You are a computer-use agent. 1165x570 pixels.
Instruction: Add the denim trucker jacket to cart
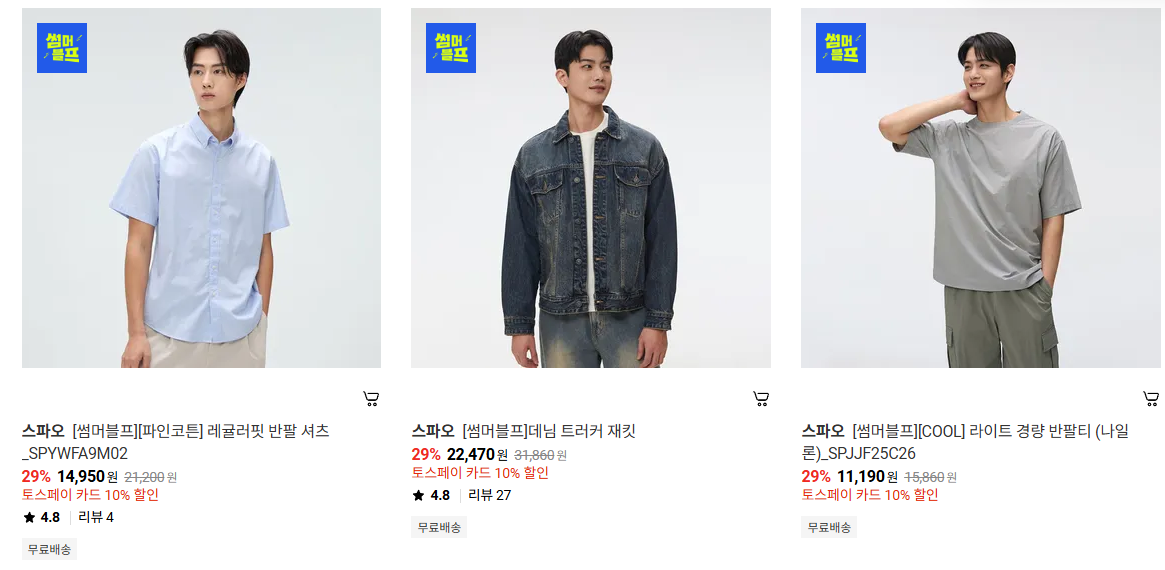click(761, 399)
